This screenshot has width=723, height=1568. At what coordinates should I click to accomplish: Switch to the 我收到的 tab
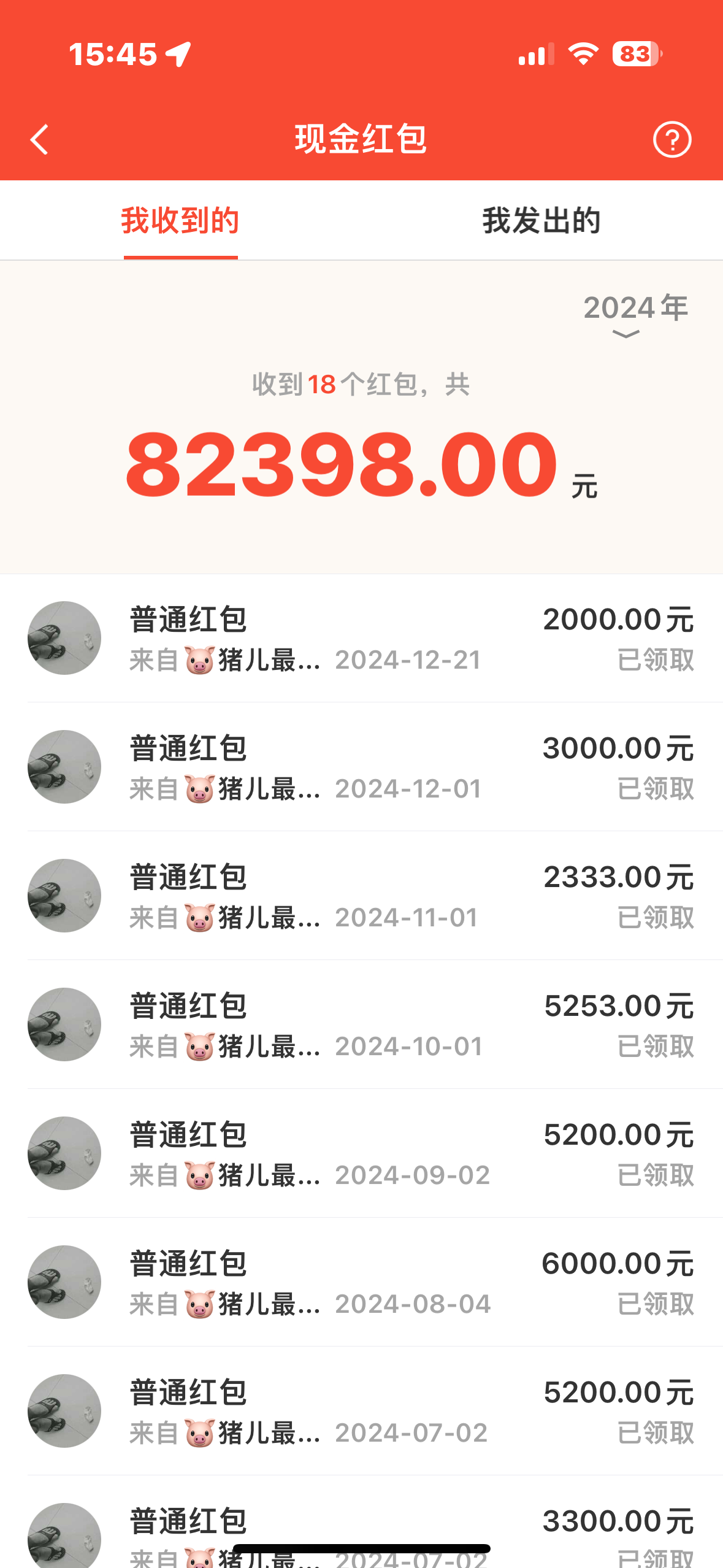[x=180, y=221]
